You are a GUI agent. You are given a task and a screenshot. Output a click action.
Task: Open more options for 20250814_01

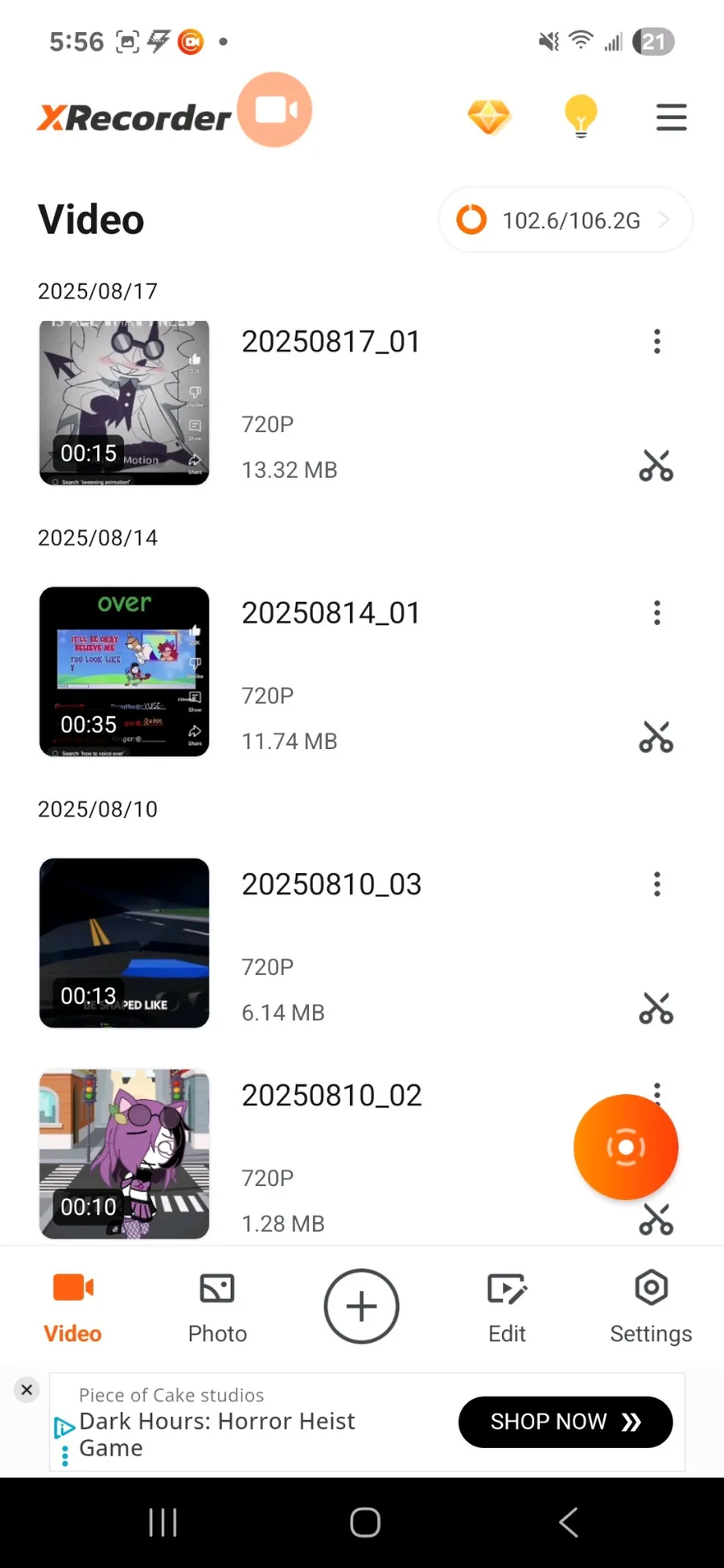657,613
